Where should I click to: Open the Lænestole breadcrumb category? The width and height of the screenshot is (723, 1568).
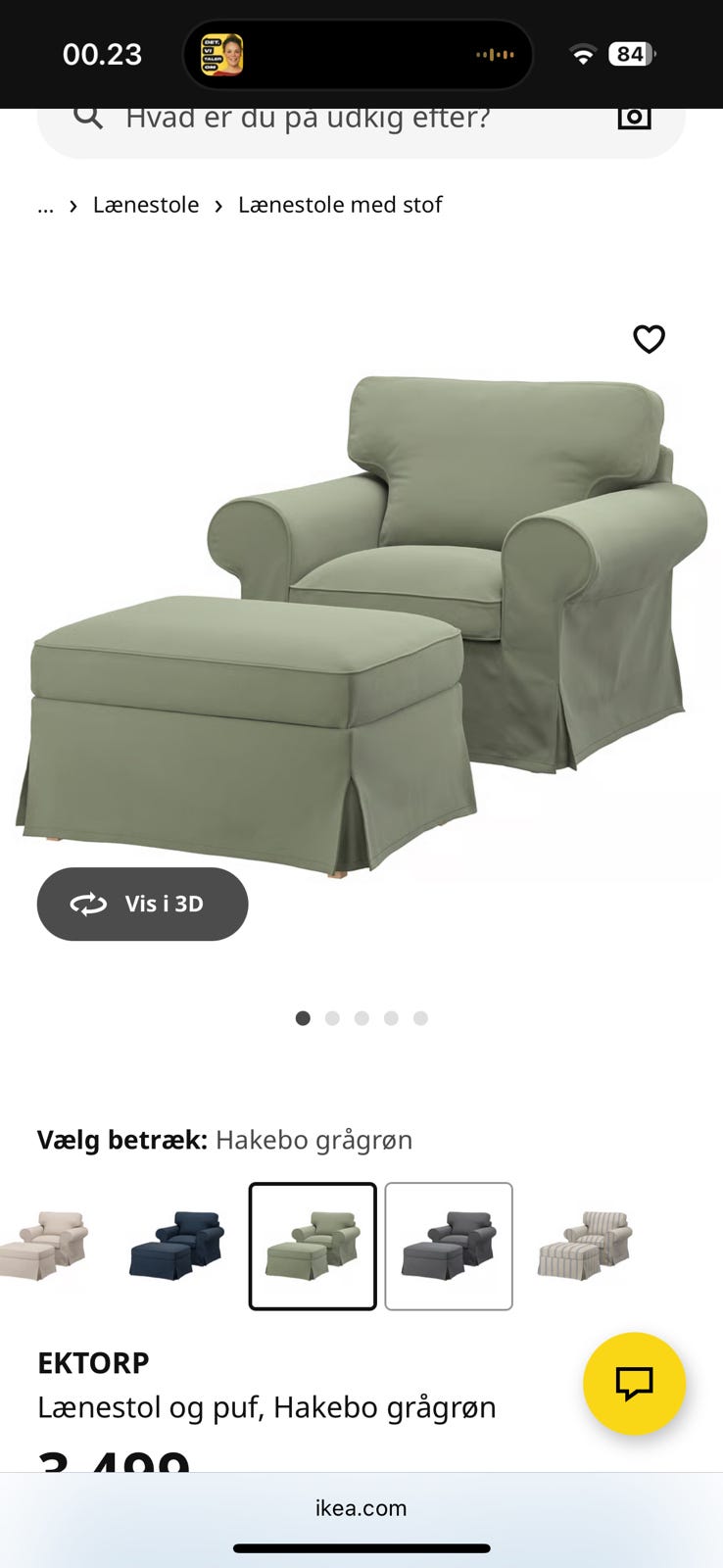coord(146,205)
